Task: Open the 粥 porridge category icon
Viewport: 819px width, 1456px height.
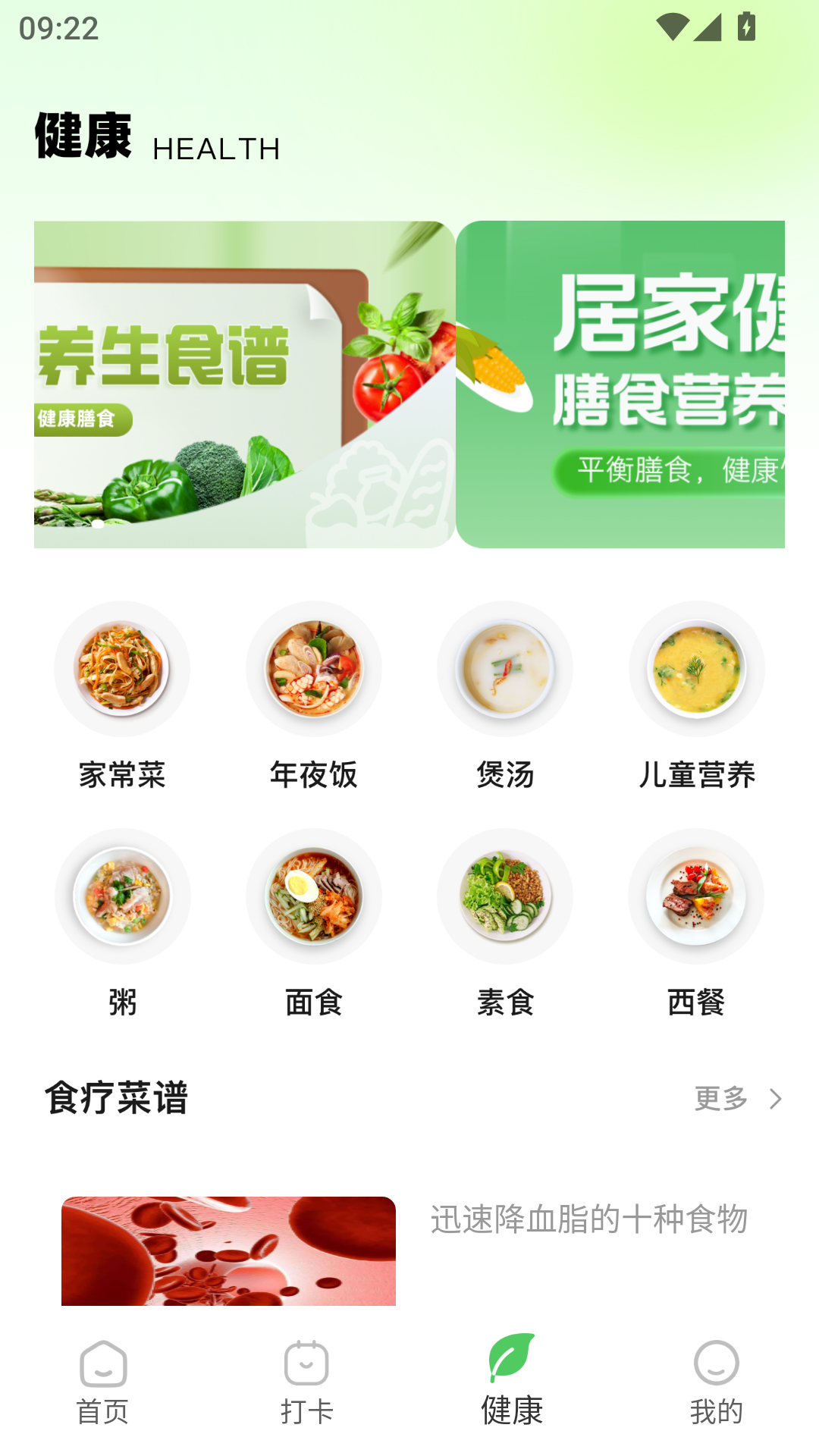Action: [x=123, y=897]
